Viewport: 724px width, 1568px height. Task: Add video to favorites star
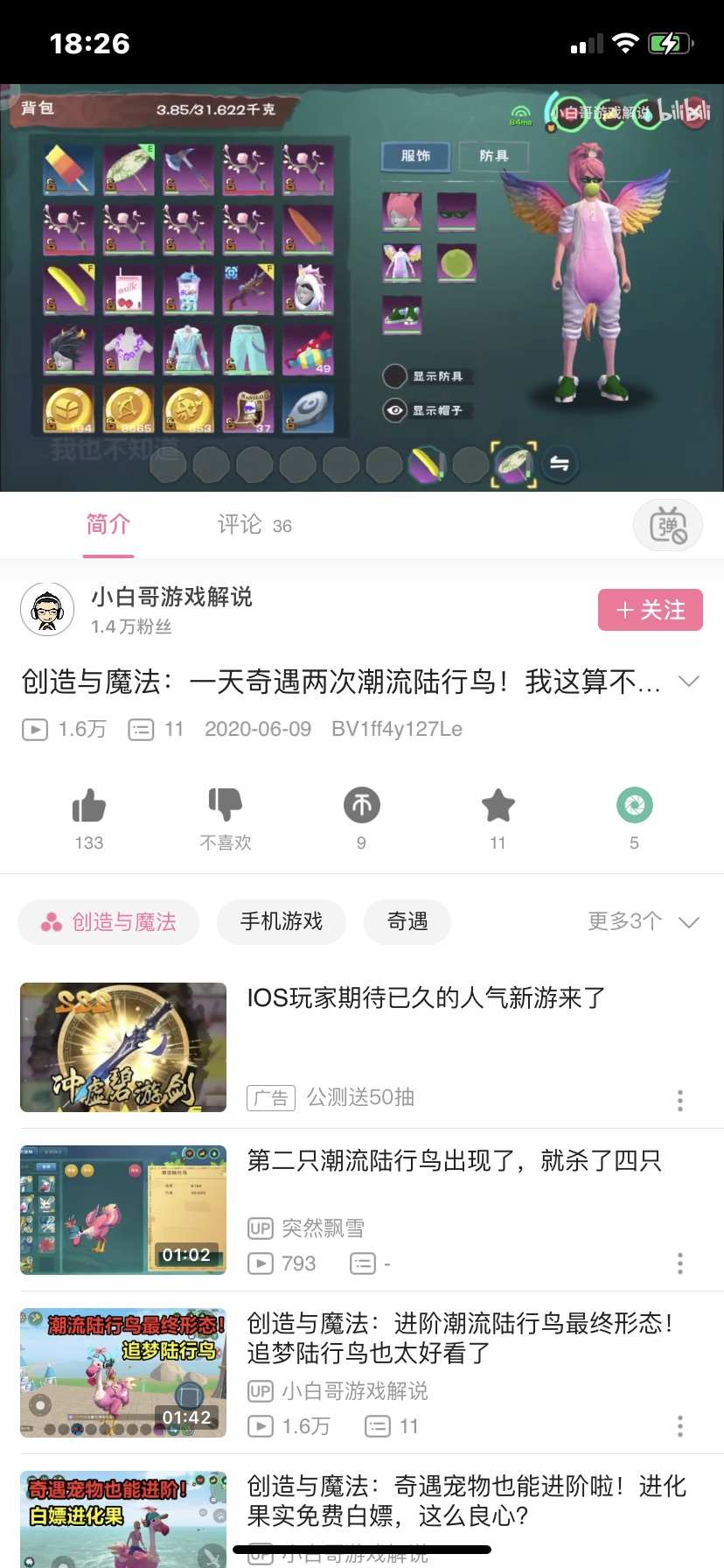click(x=498, y=806)
